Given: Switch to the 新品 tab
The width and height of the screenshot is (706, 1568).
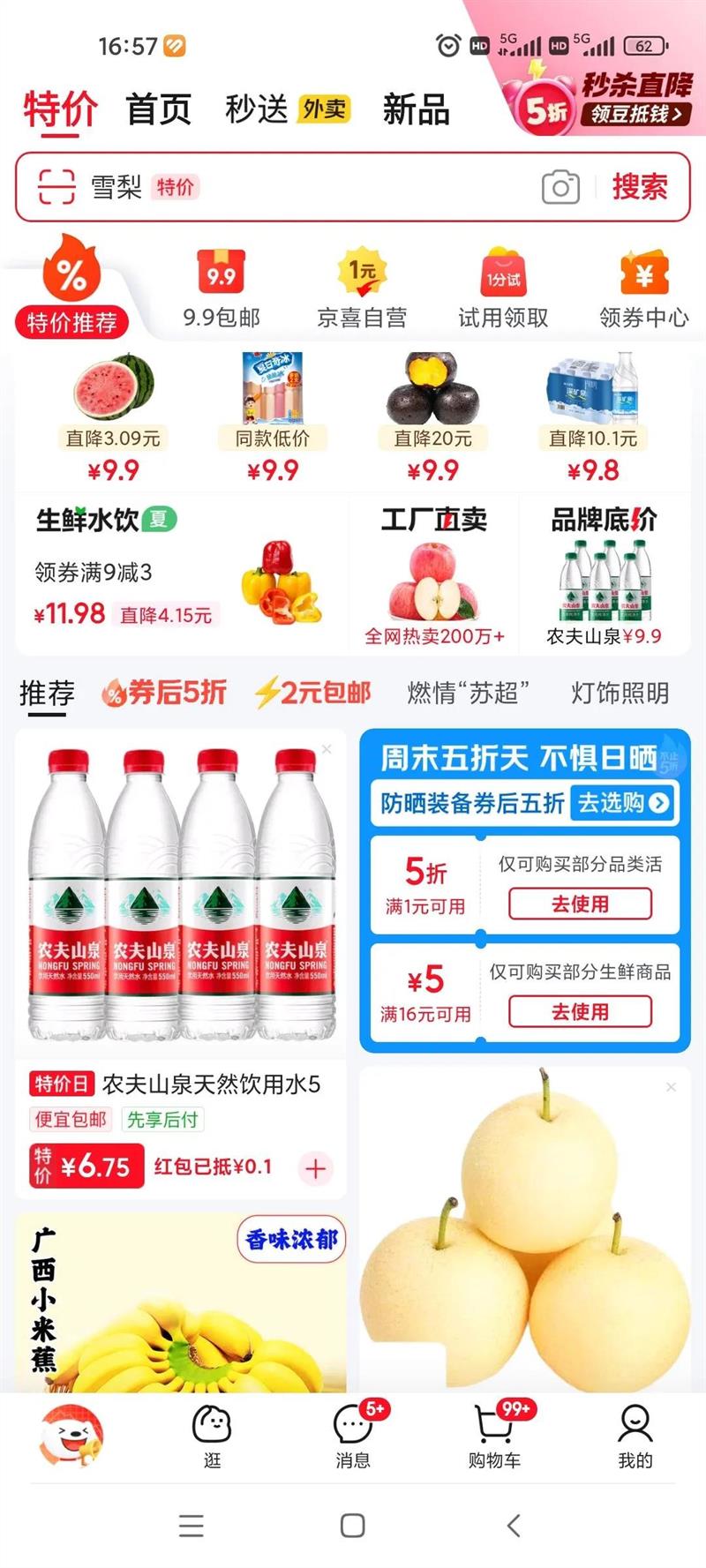Looking at the screenshot, I should point(416,109).
